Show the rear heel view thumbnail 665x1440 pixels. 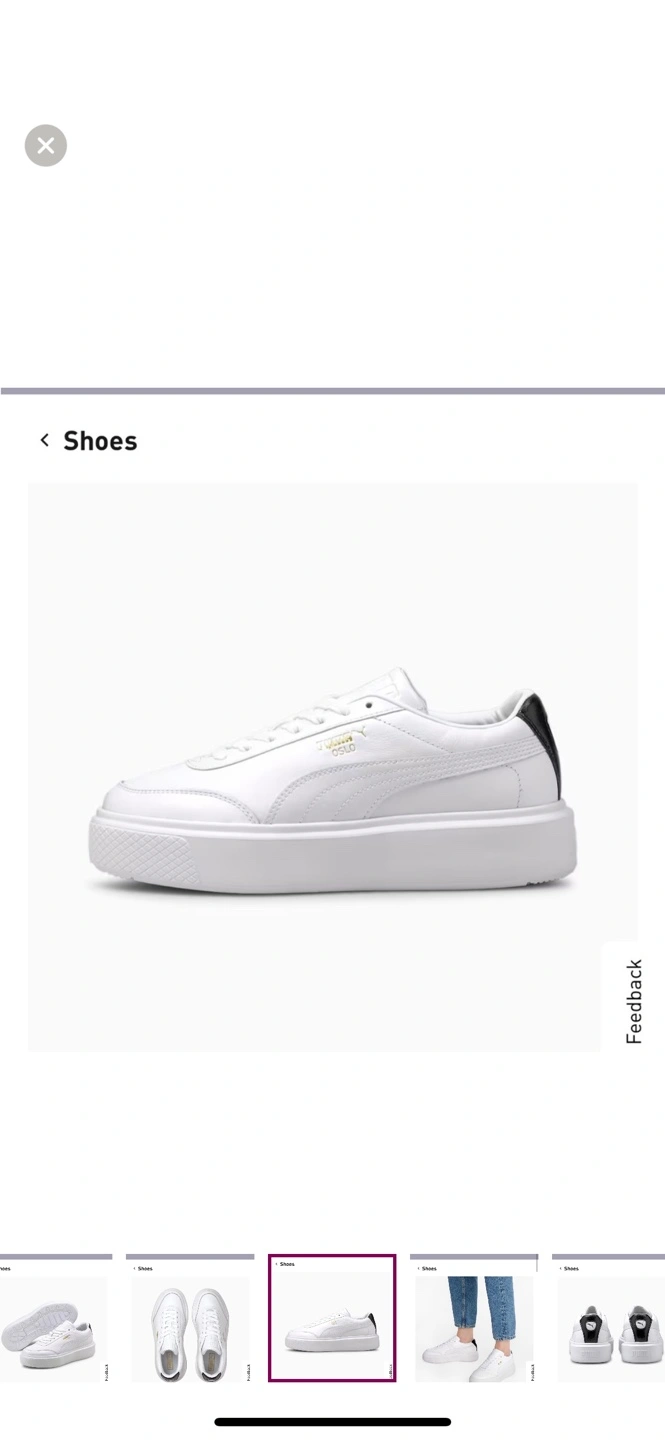point(610,1318)
